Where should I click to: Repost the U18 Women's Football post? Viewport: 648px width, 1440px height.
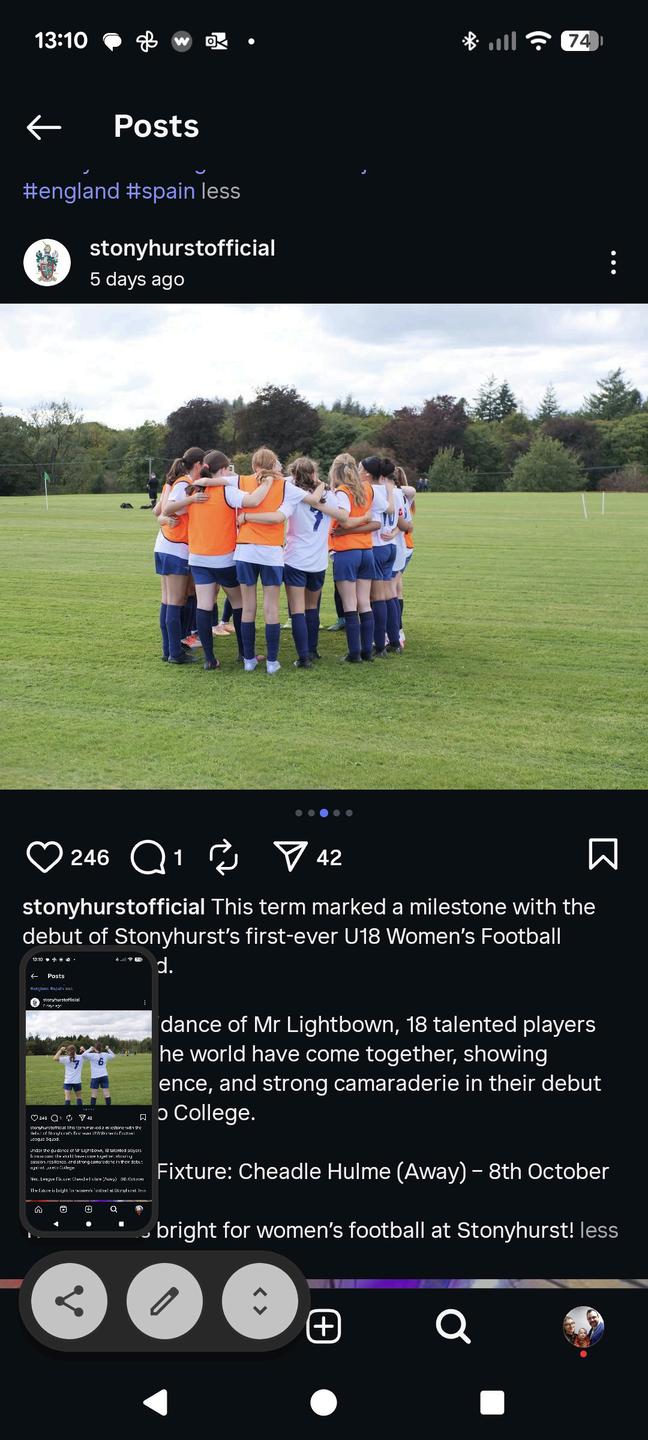tap(223, 857)
